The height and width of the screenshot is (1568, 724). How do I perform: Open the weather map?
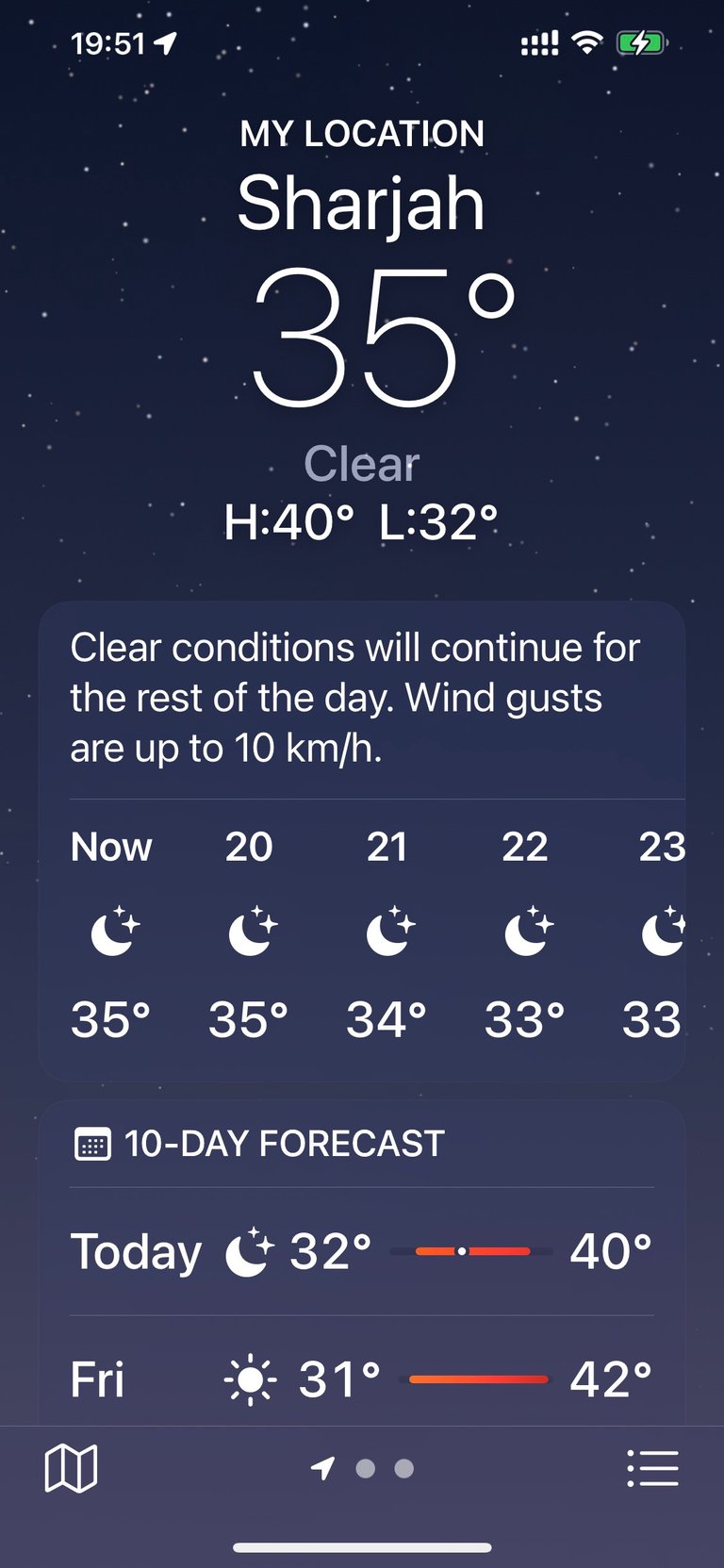pos(71,1468)
